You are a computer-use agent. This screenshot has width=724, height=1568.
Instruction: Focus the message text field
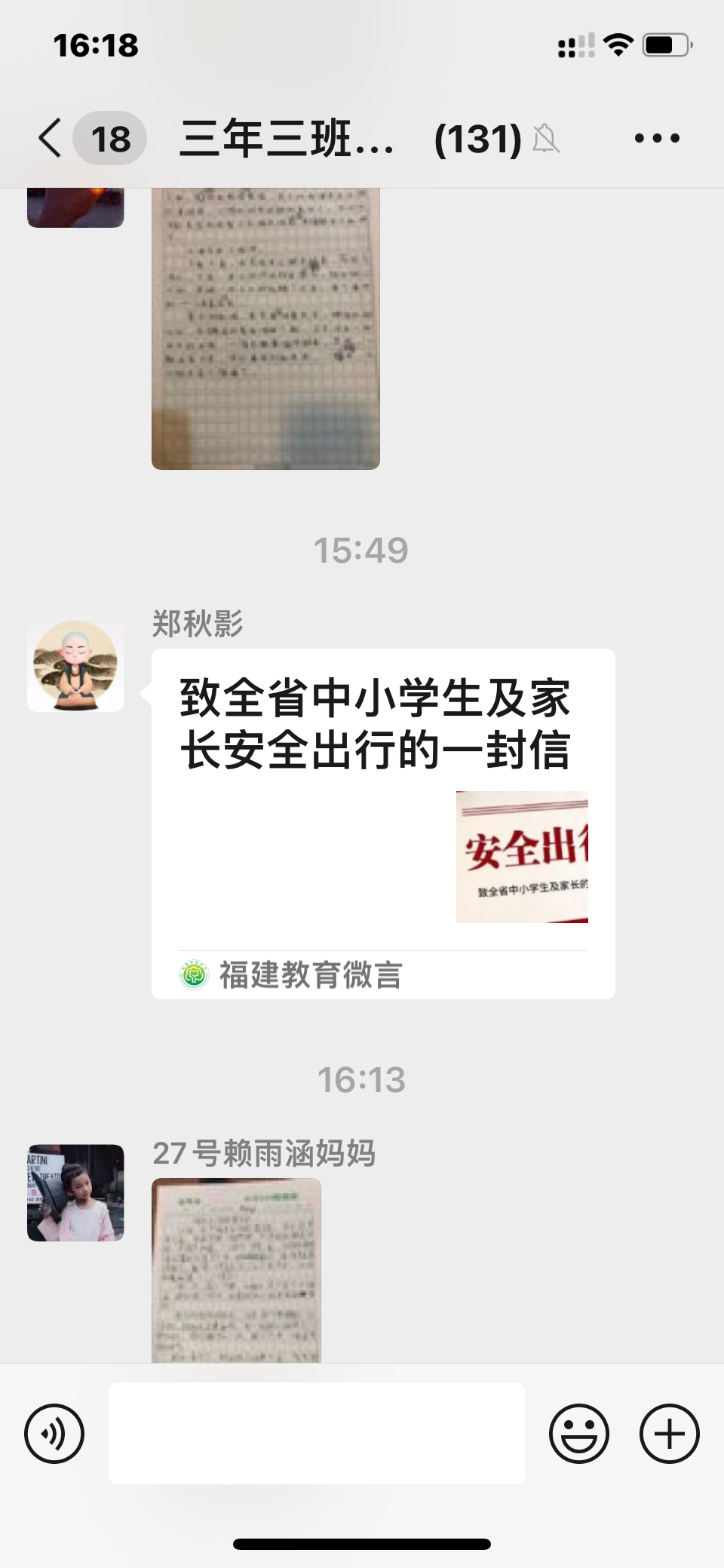coord(317,1434)
